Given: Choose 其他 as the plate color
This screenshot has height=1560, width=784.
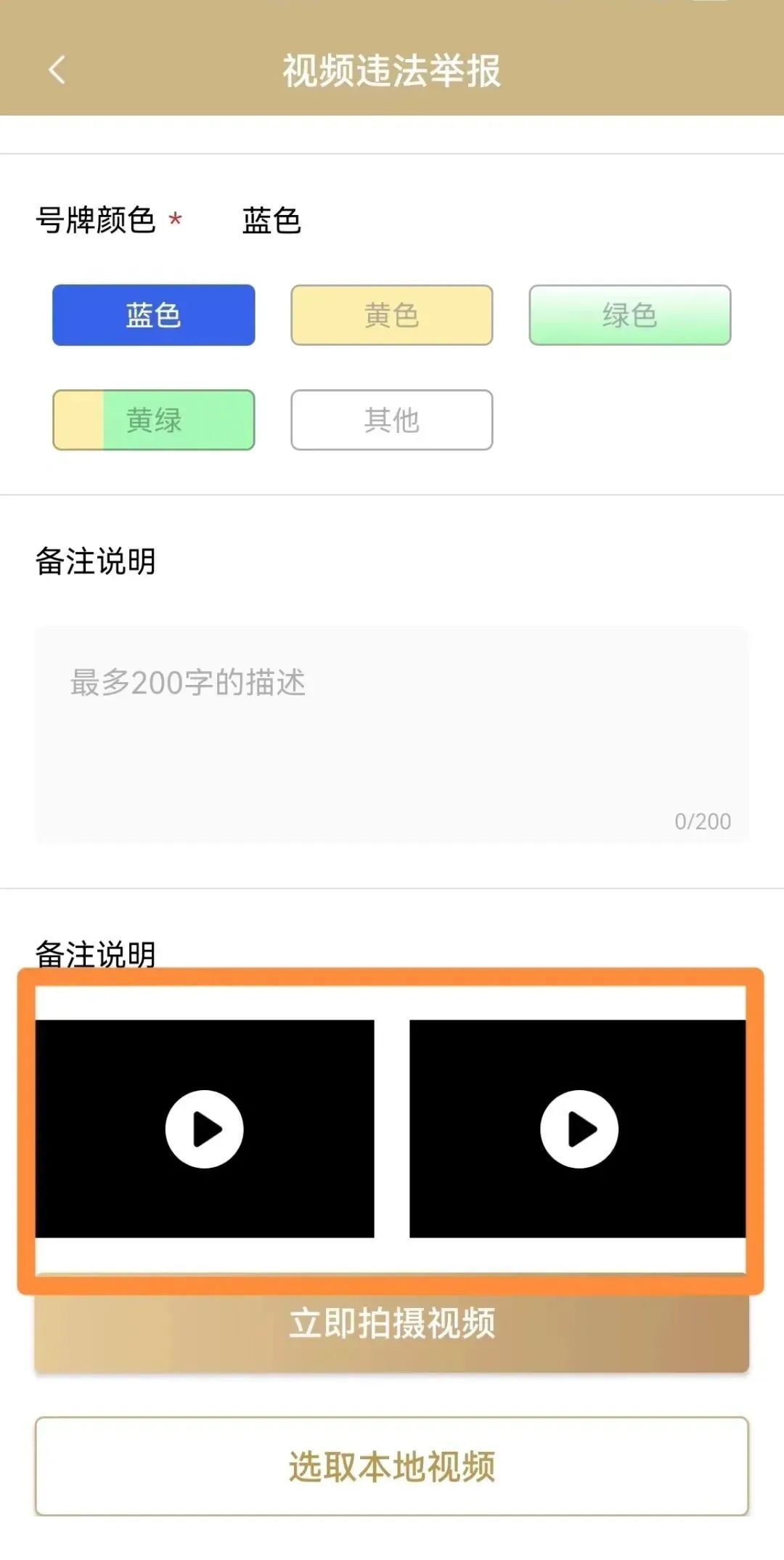Looking at the screenshot, I should pos(392,420).
